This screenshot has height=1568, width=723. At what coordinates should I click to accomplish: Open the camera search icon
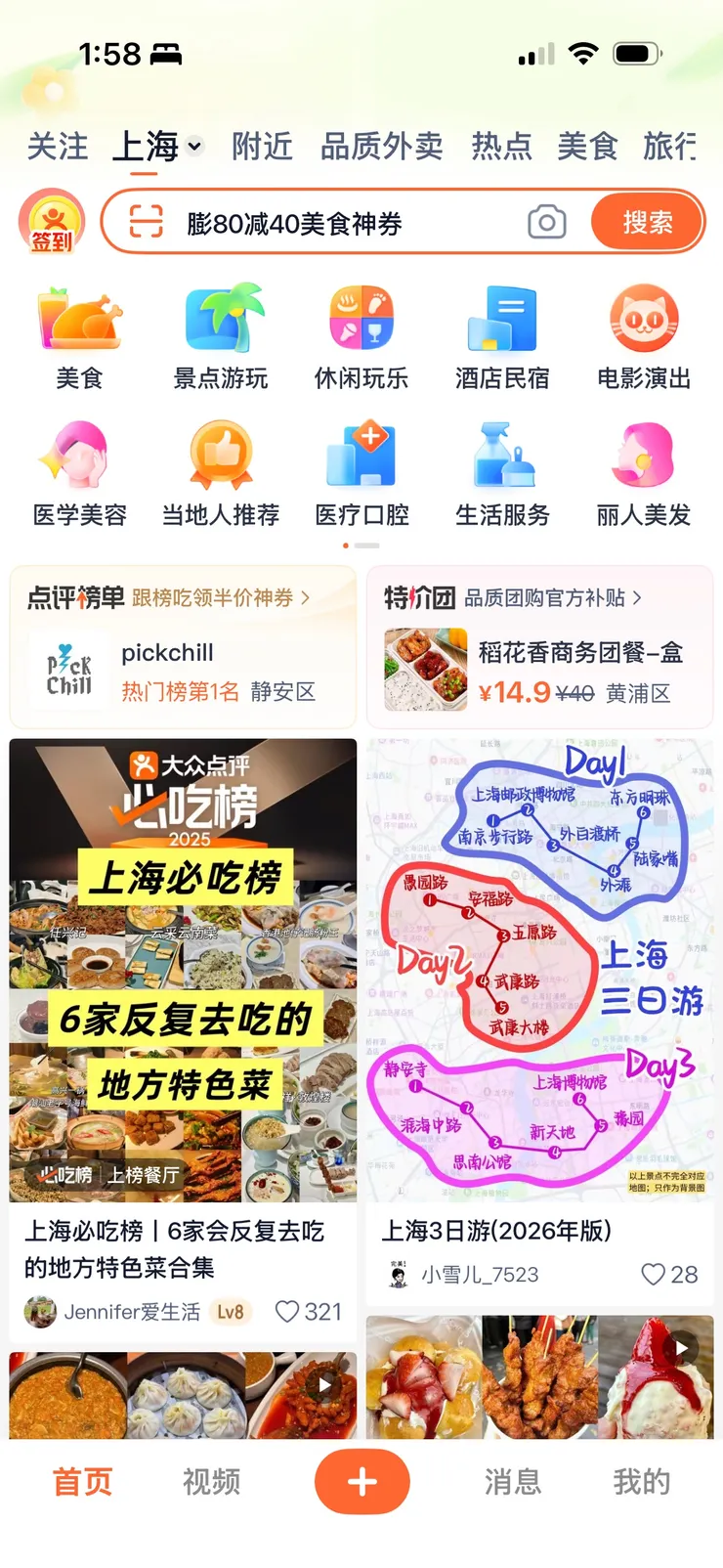tap(546, 222)
